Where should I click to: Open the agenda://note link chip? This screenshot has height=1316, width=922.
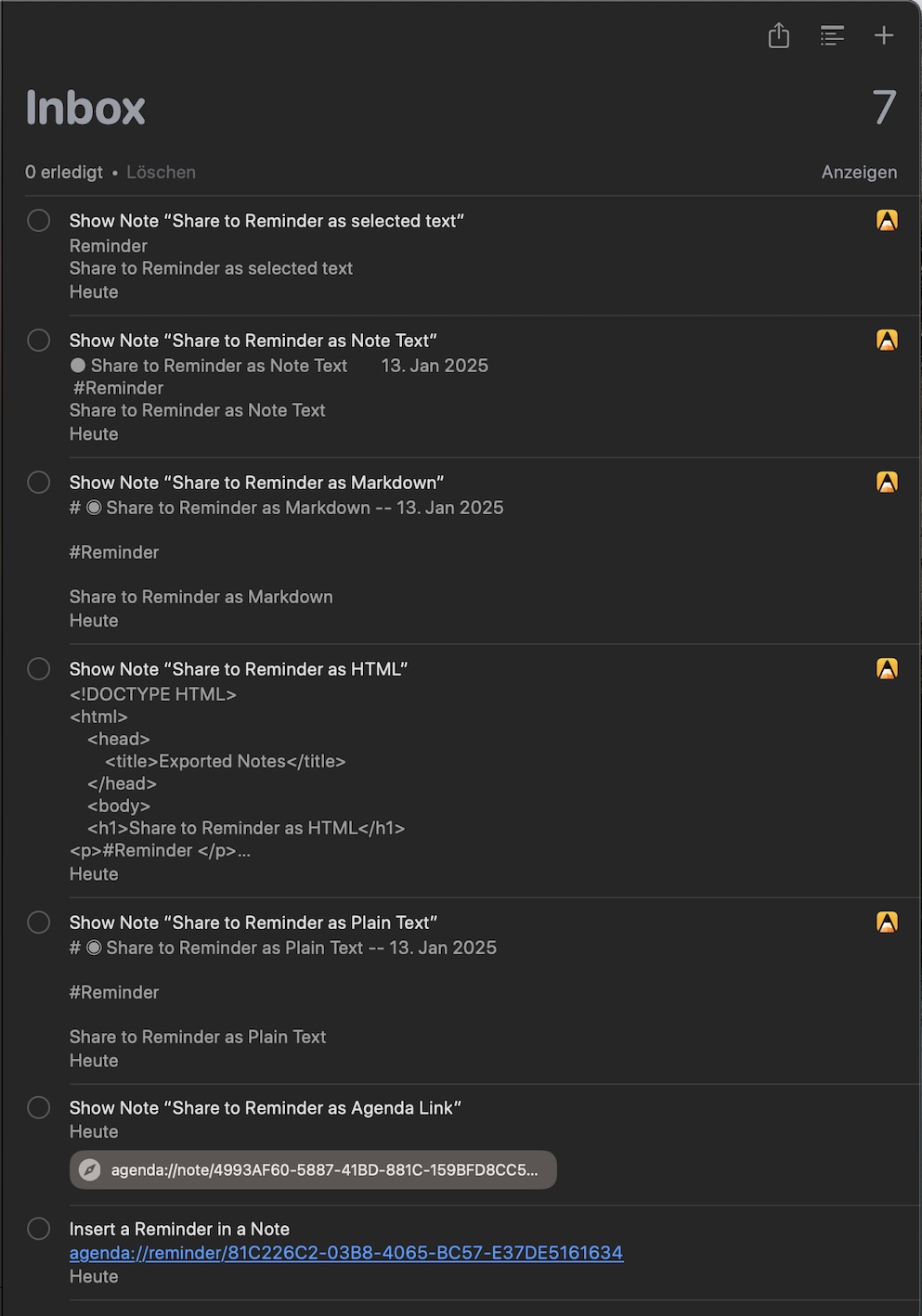[313, 1170]
